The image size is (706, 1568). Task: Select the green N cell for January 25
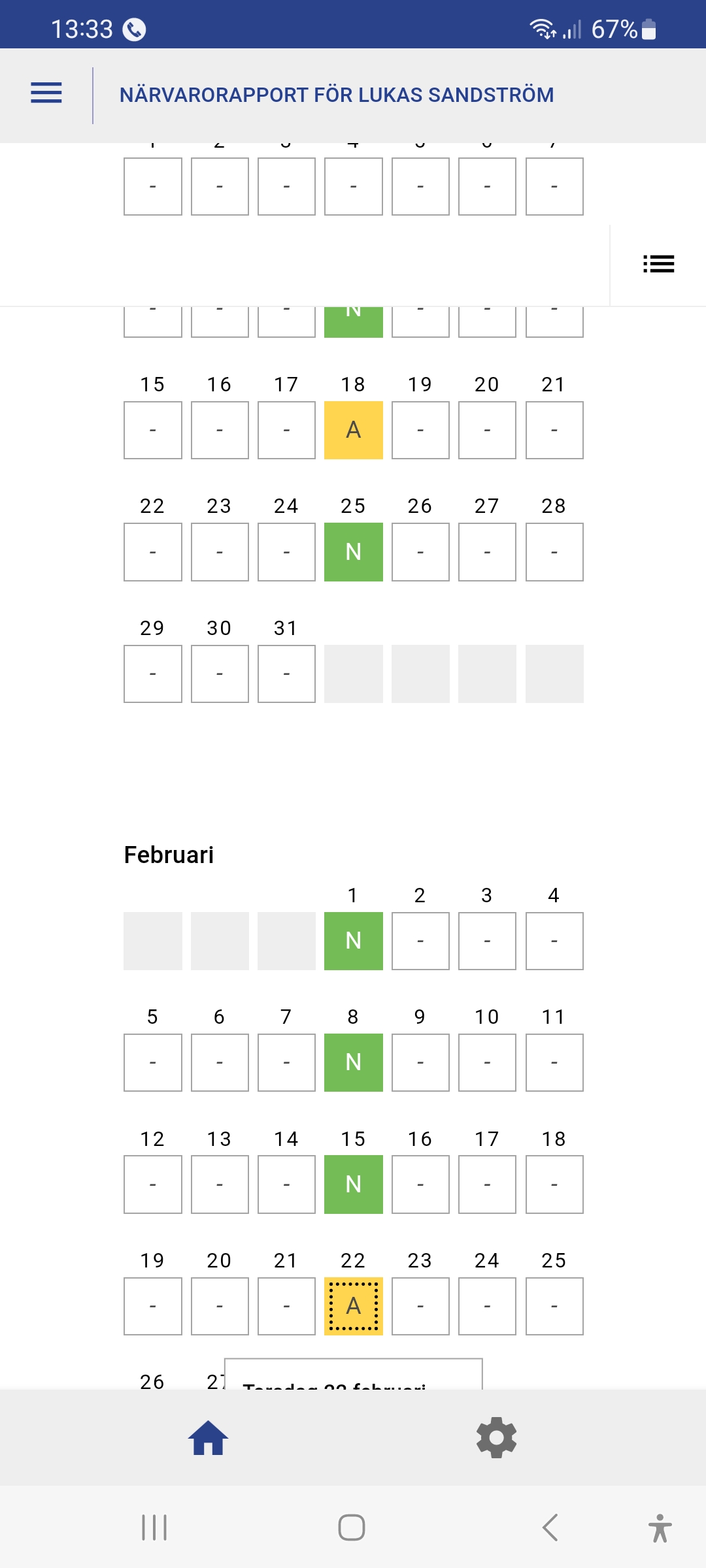[x=353, y=552]
